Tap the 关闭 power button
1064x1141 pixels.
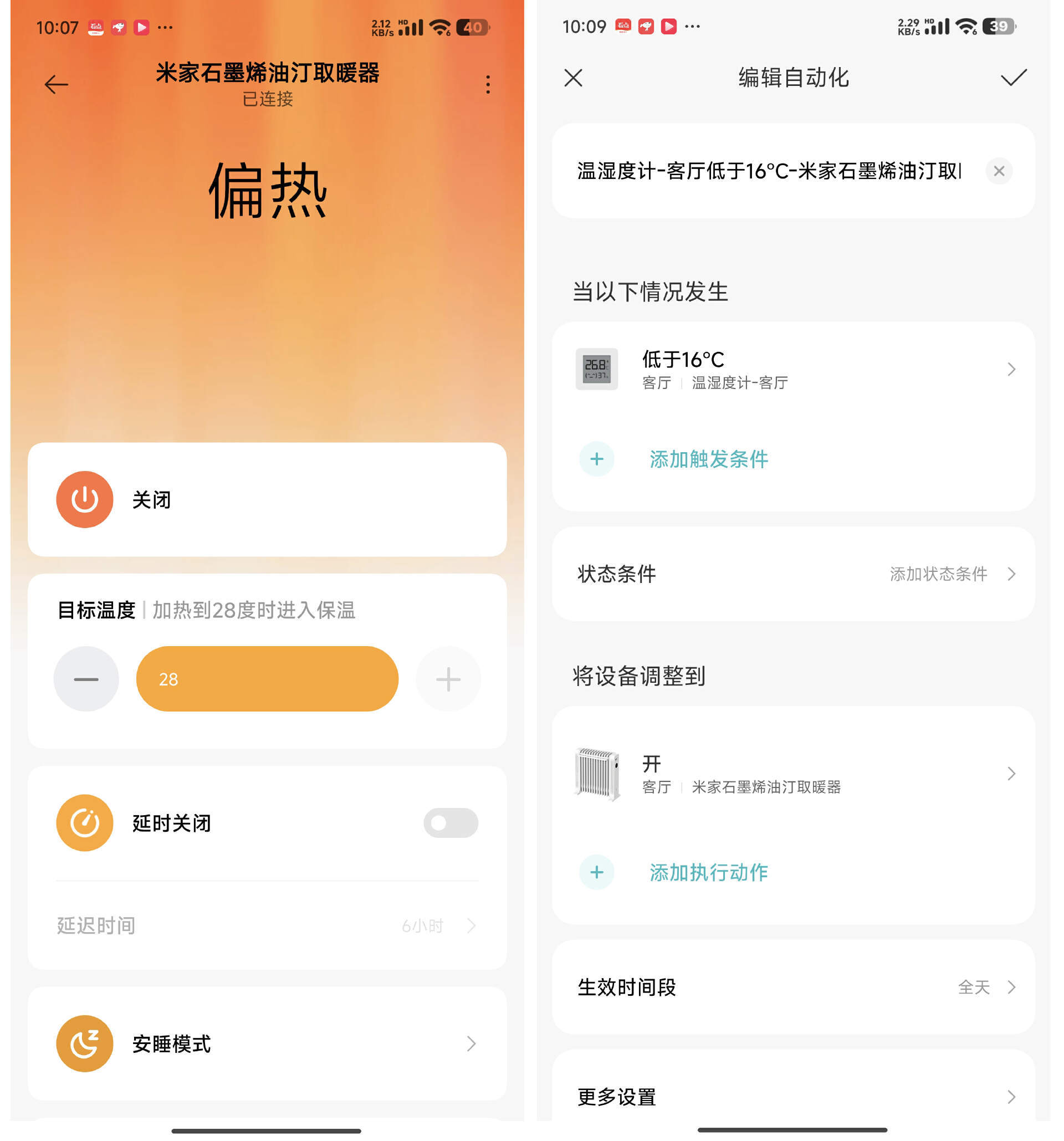(85, 499)
